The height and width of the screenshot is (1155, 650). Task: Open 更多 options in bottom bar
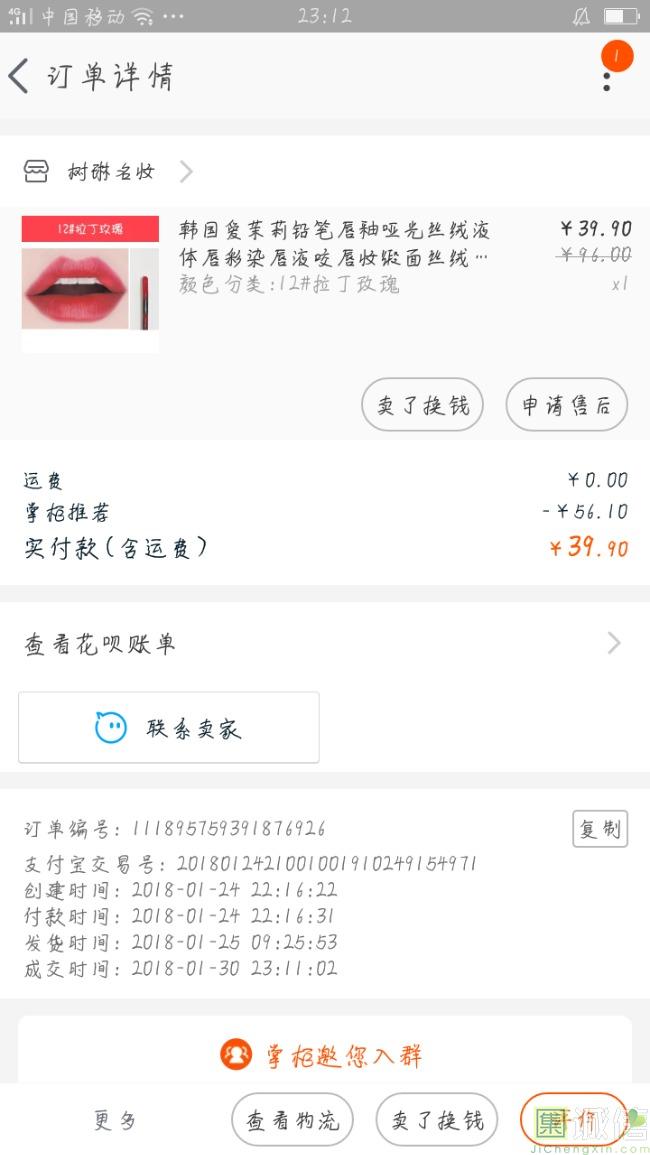115,1120
